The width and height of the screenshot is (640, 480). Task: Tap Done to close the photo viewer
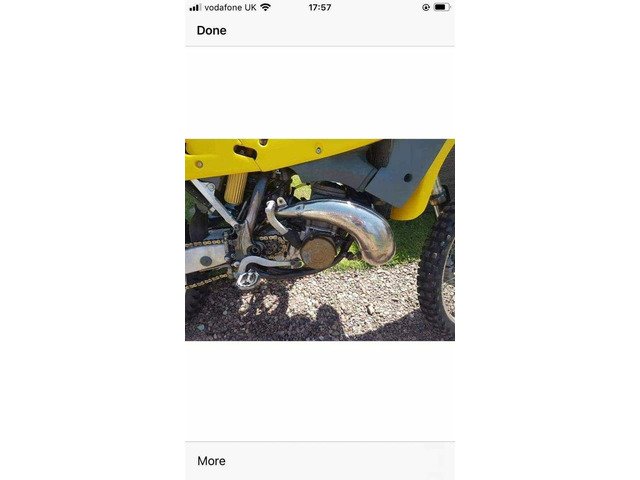point(211,31)
